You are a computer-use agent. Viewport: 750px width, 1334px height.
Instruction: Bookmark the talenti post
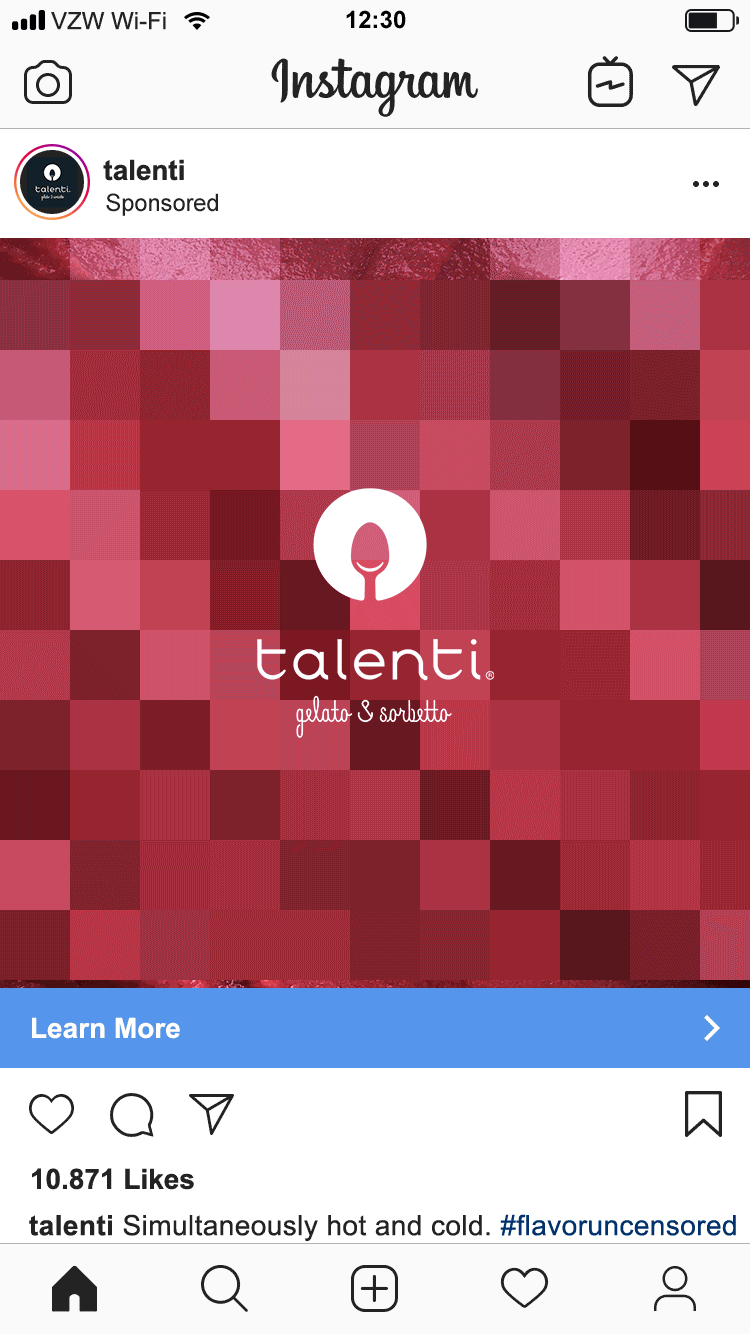click(703, 1114)
